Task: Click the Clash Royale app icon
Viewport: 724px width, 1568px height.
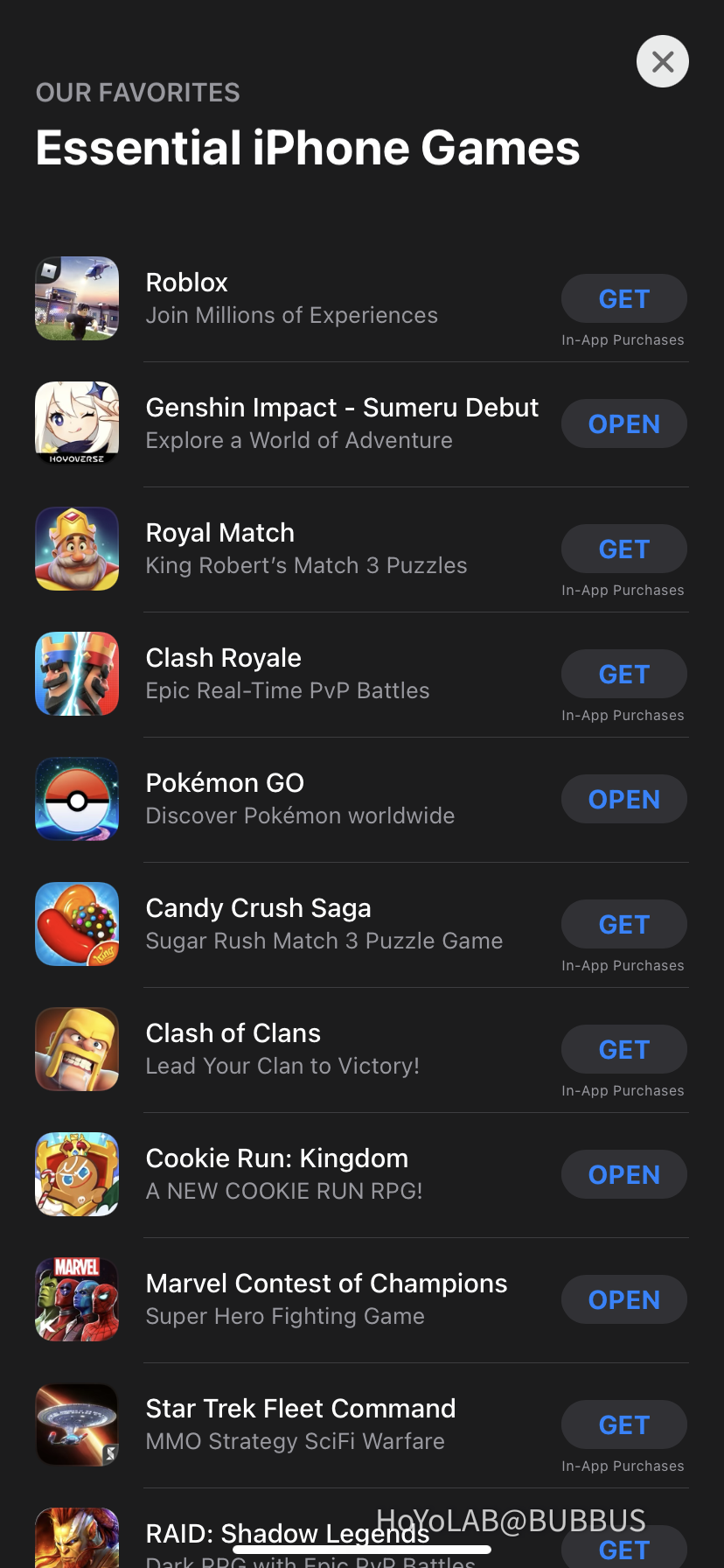Action: click(x=76, y=674)
